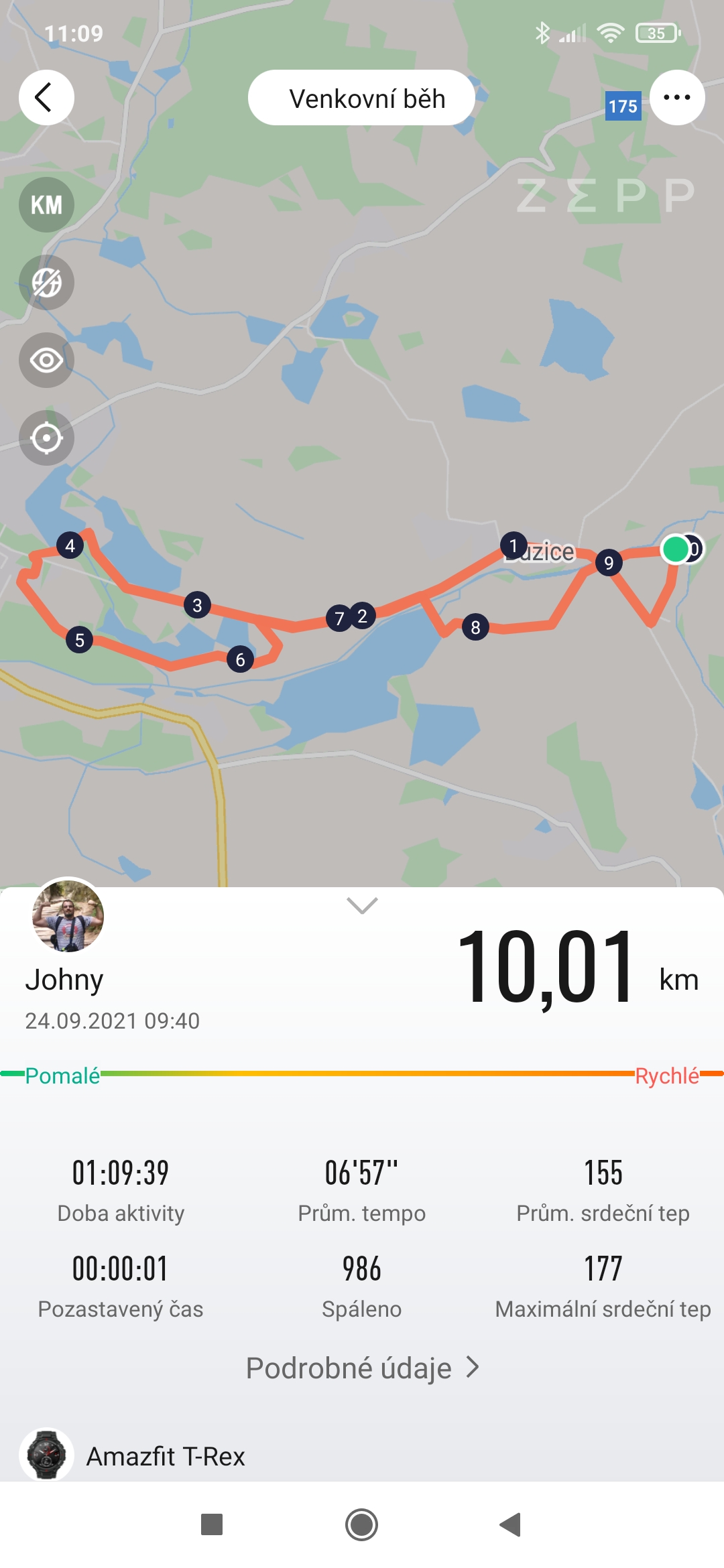The height and width of the screenshot is (1568, 724).
Task: Toggle route visibility with the eye icon
Action: (x=46, y=361)
